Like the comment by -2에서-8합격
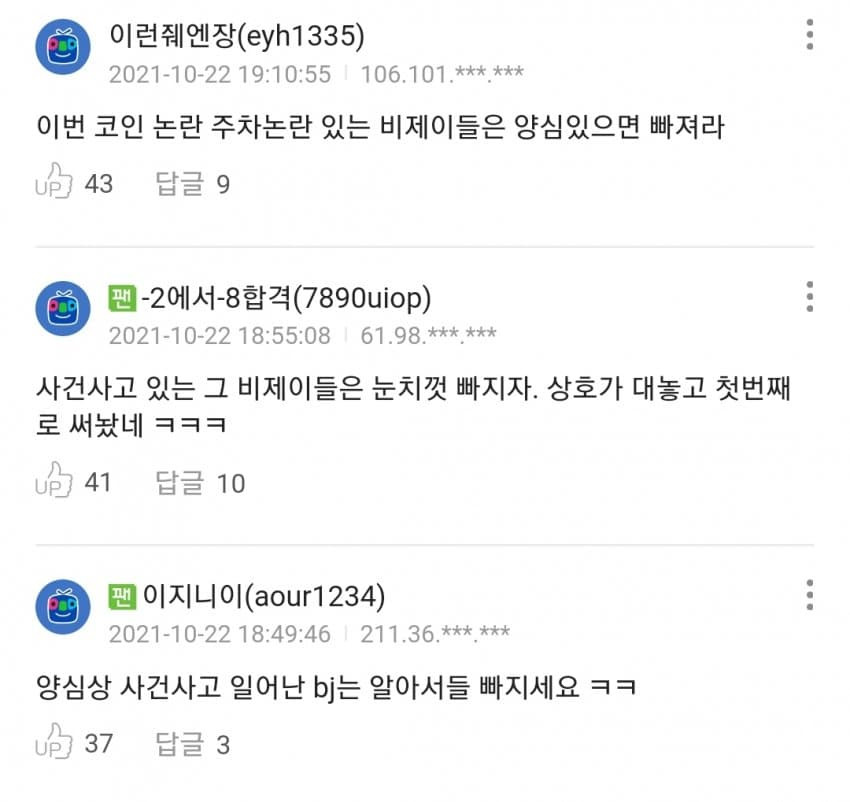 tap(56, 482)
